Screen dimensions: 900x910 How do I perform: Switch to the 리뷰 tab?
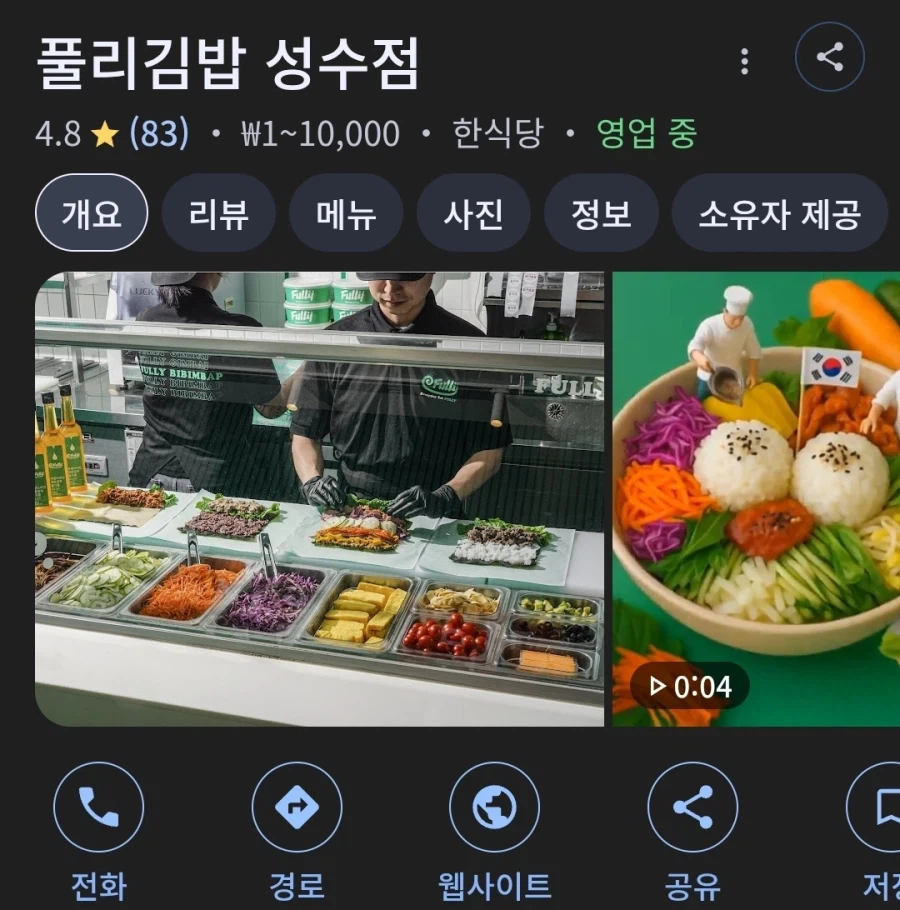tap(218, 212)
